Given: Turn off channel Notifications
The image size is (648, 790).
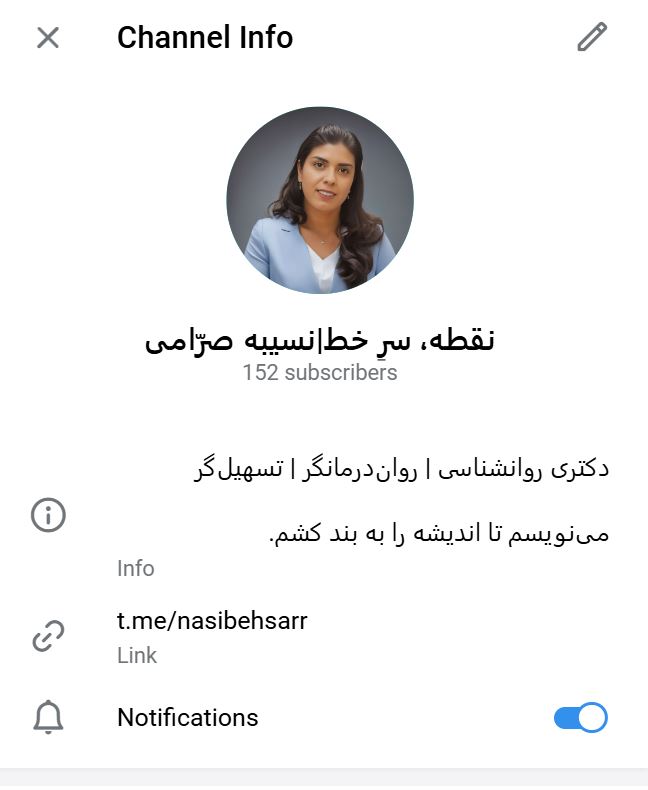Looking at the screenshot, I should click(x=580, y=718).
